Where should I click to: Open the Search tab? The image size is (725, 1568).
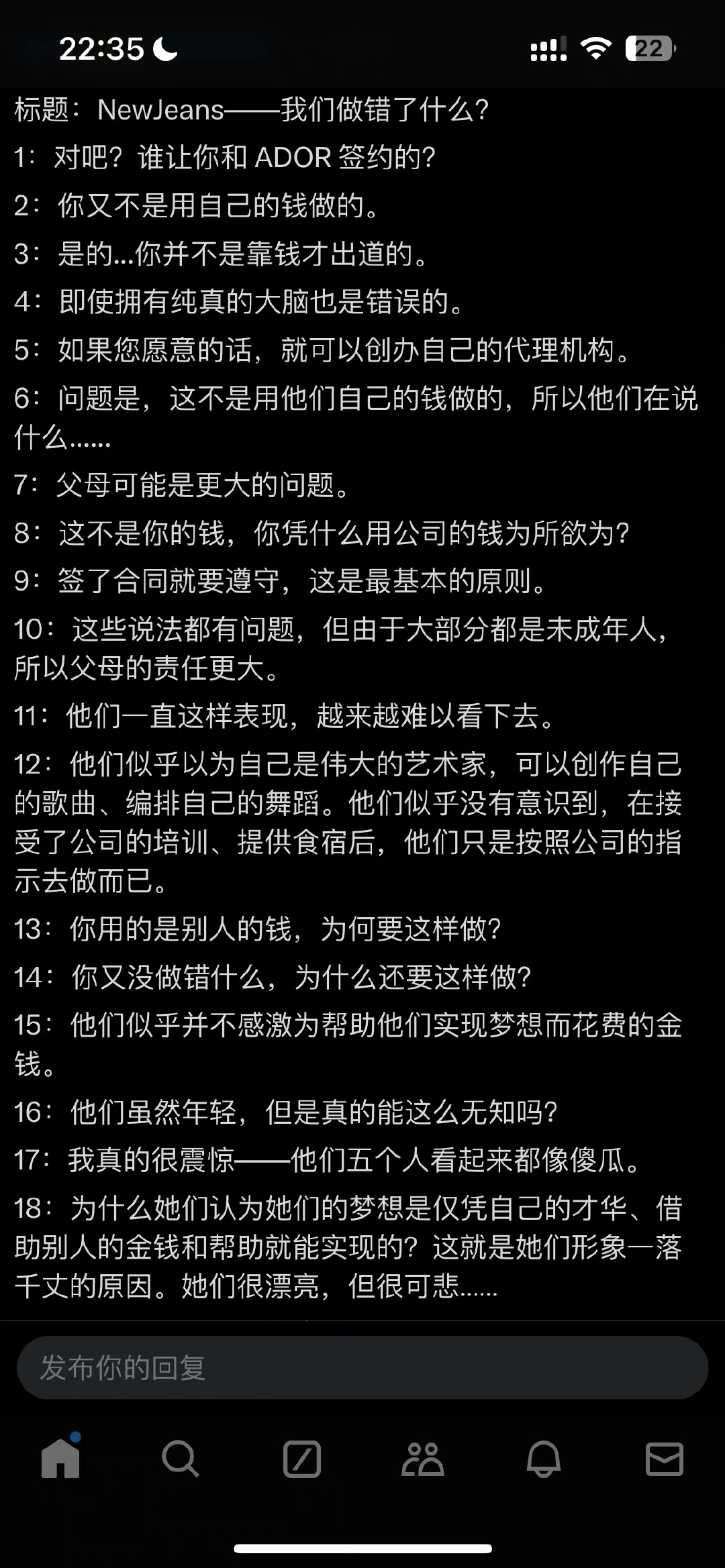coord(181,1459)
